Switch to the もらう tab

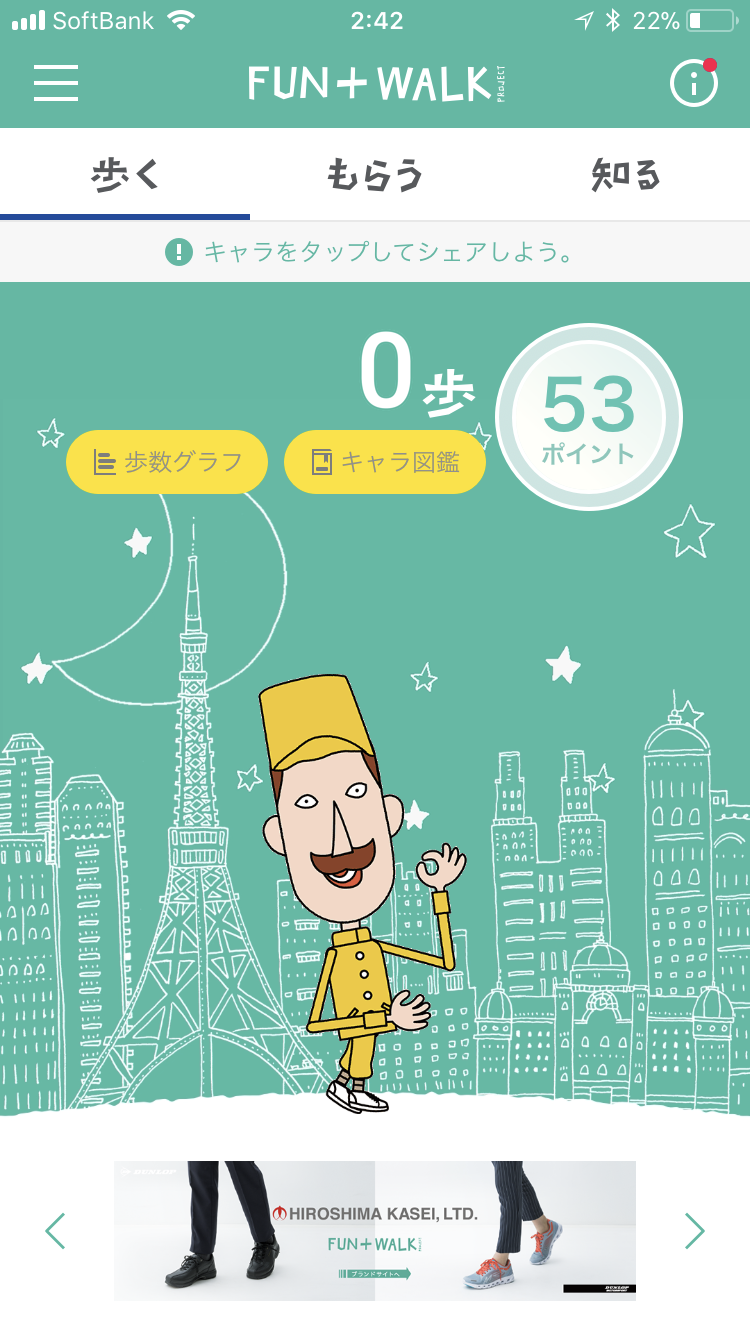point(375,175)
